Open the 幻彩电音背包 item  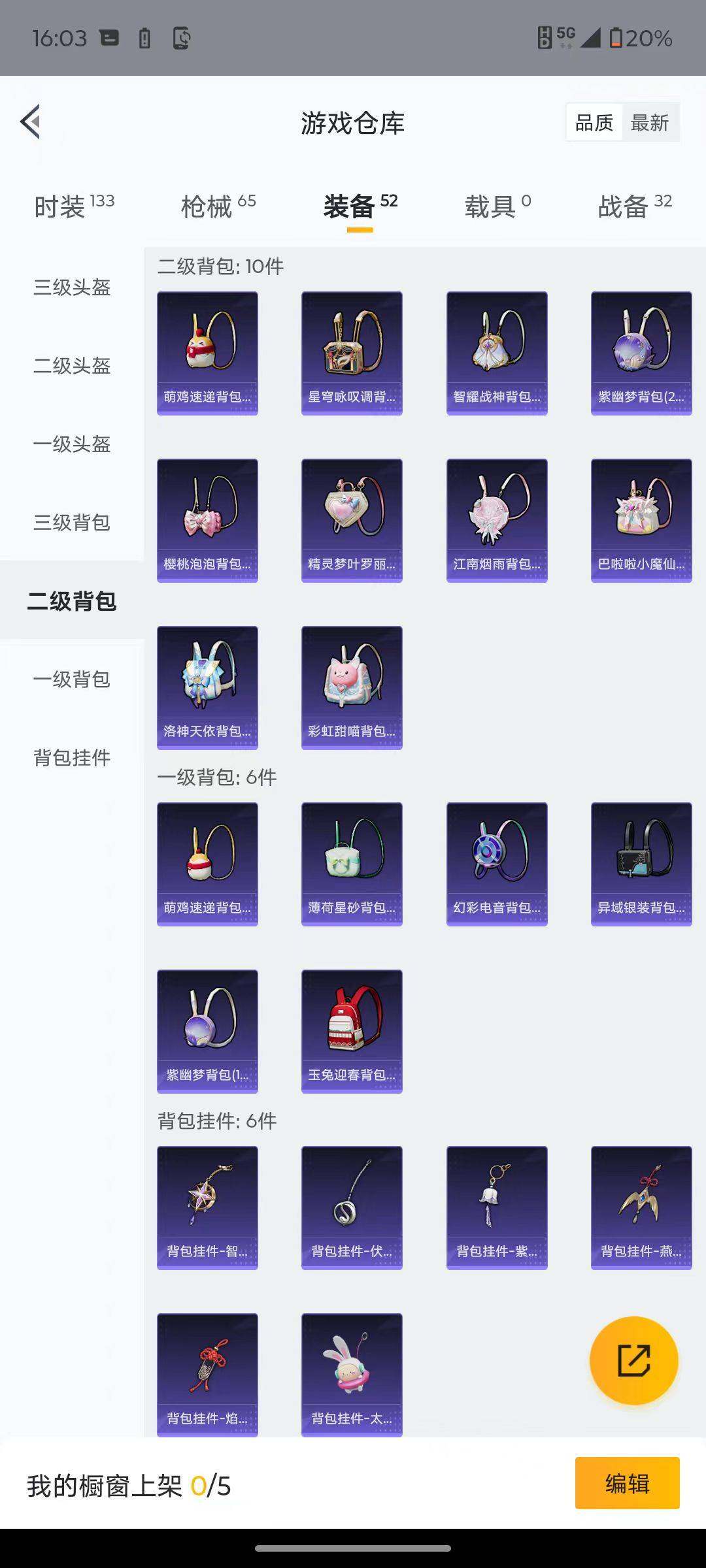(x=497, y=864)
